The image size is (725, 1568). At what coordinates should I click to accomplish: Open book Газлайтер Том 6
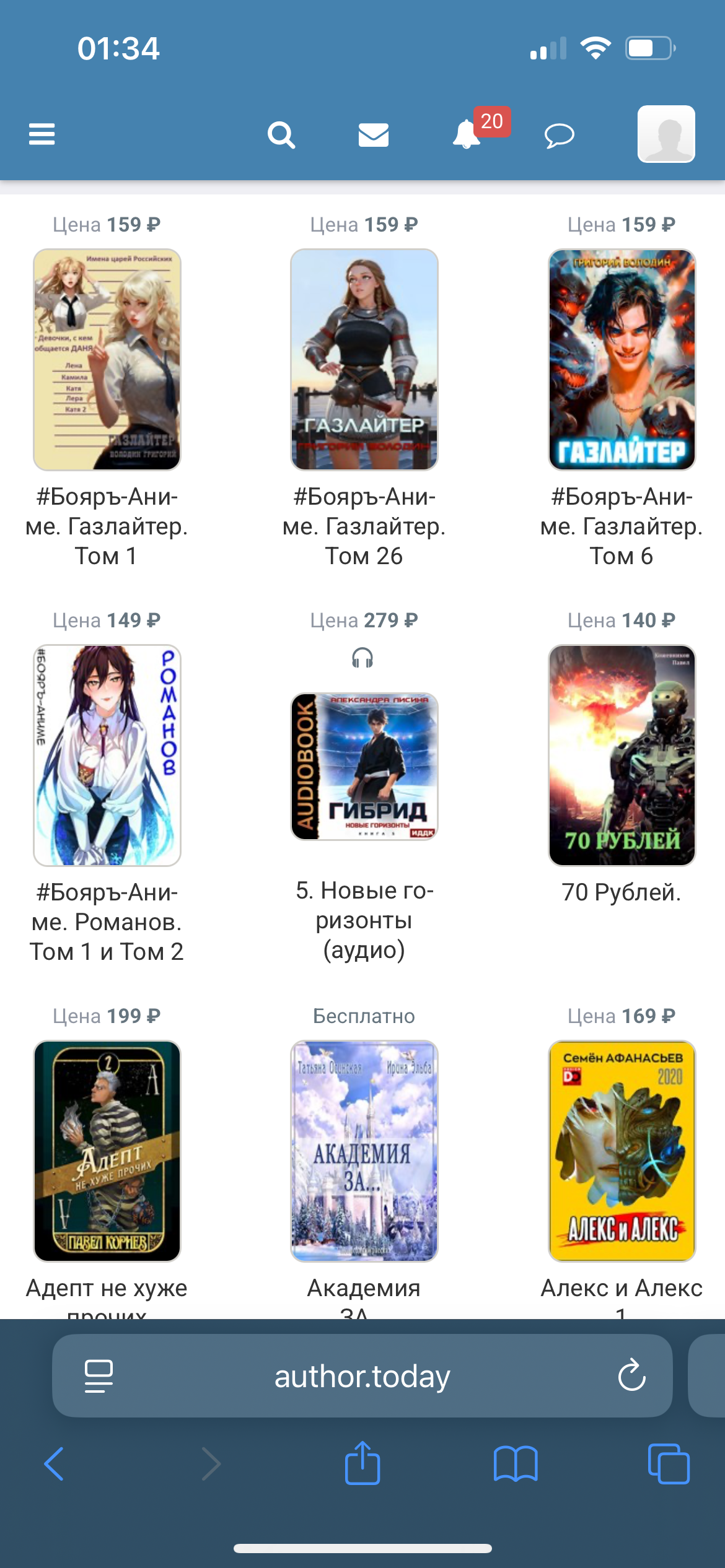pyautogui.click(x=622, y=359)
